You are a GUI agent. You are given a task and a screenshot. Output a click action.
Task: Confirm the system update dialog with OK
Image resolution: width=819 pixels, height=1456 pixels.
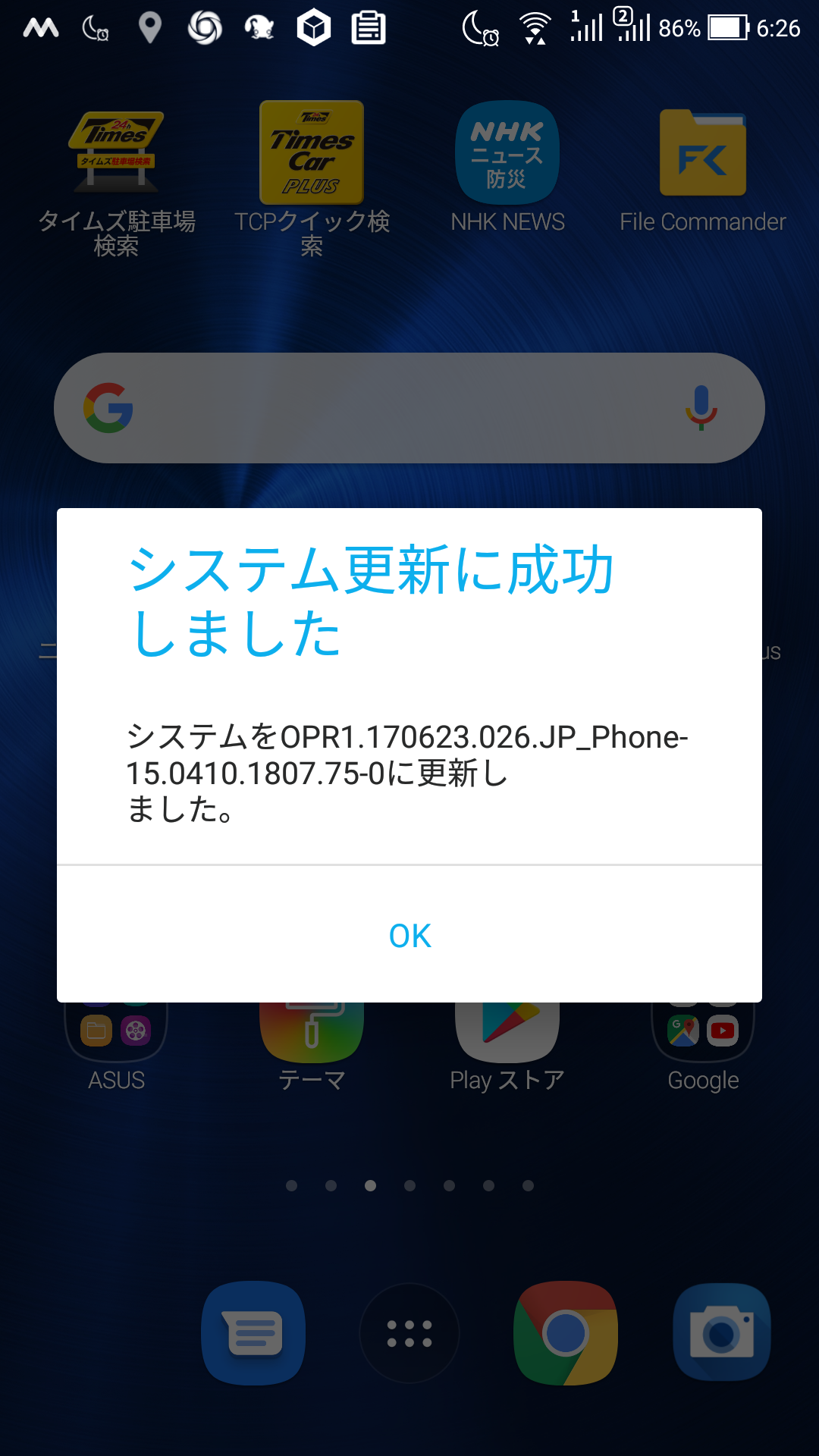coord(409,936)
